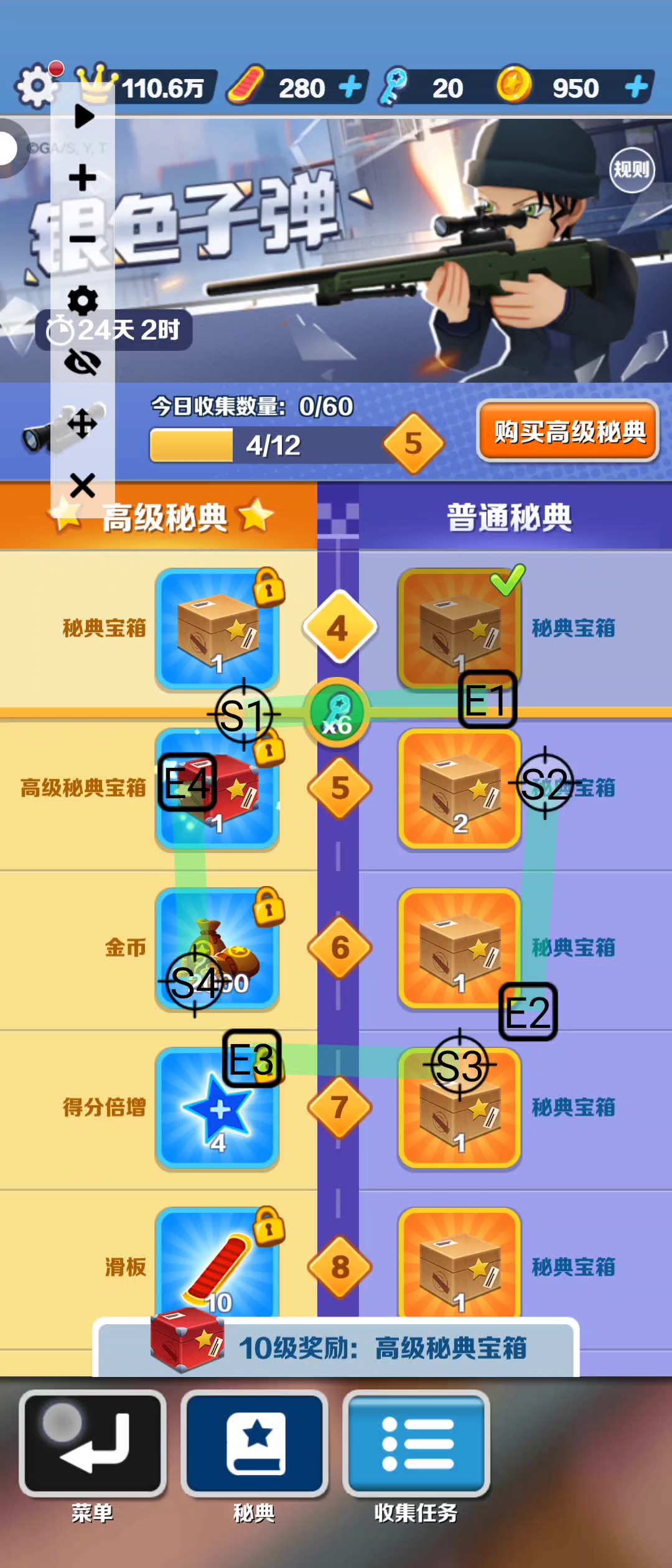
Task: Go back via the 菜单 button
Action: pos(93,1444)
